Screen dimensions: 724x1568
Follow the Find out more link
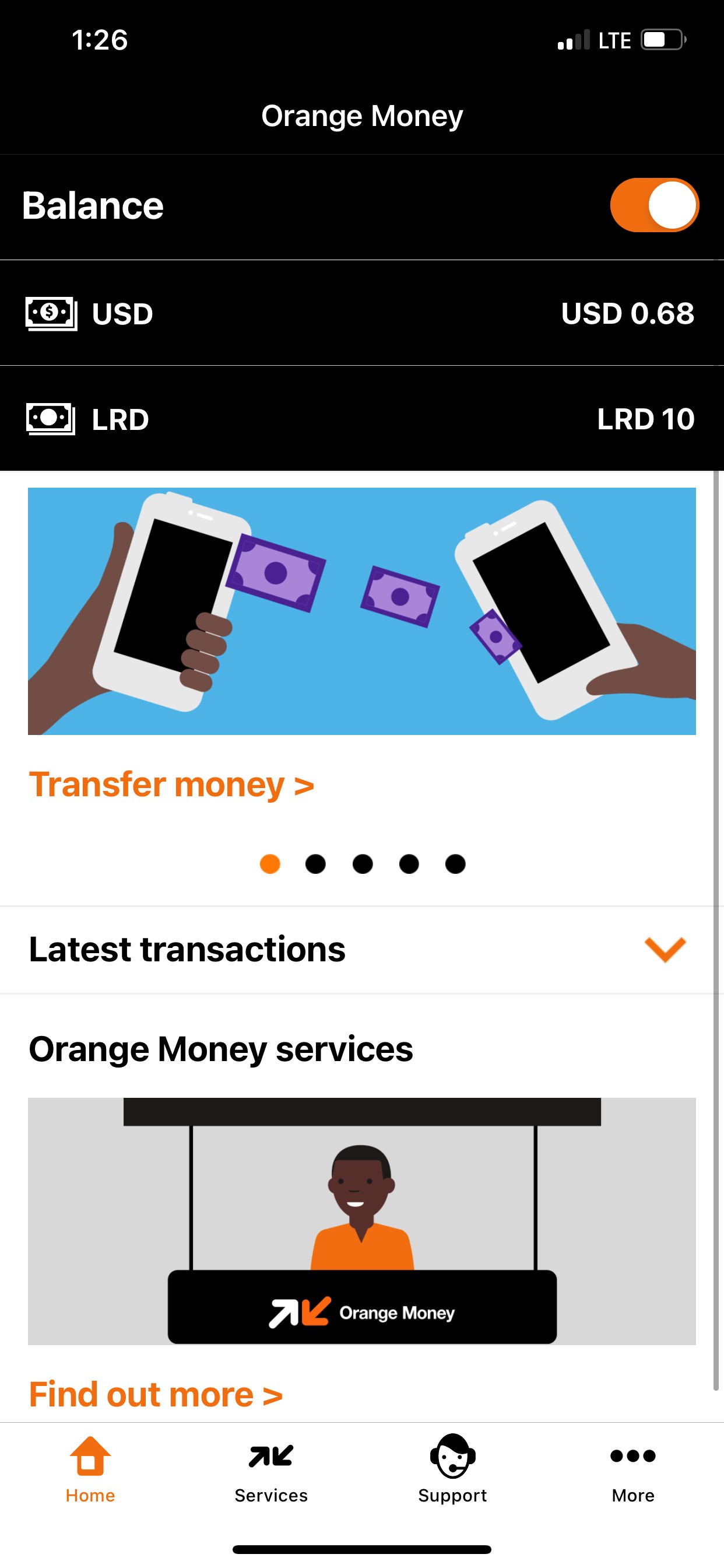[x=156, y=1394]
